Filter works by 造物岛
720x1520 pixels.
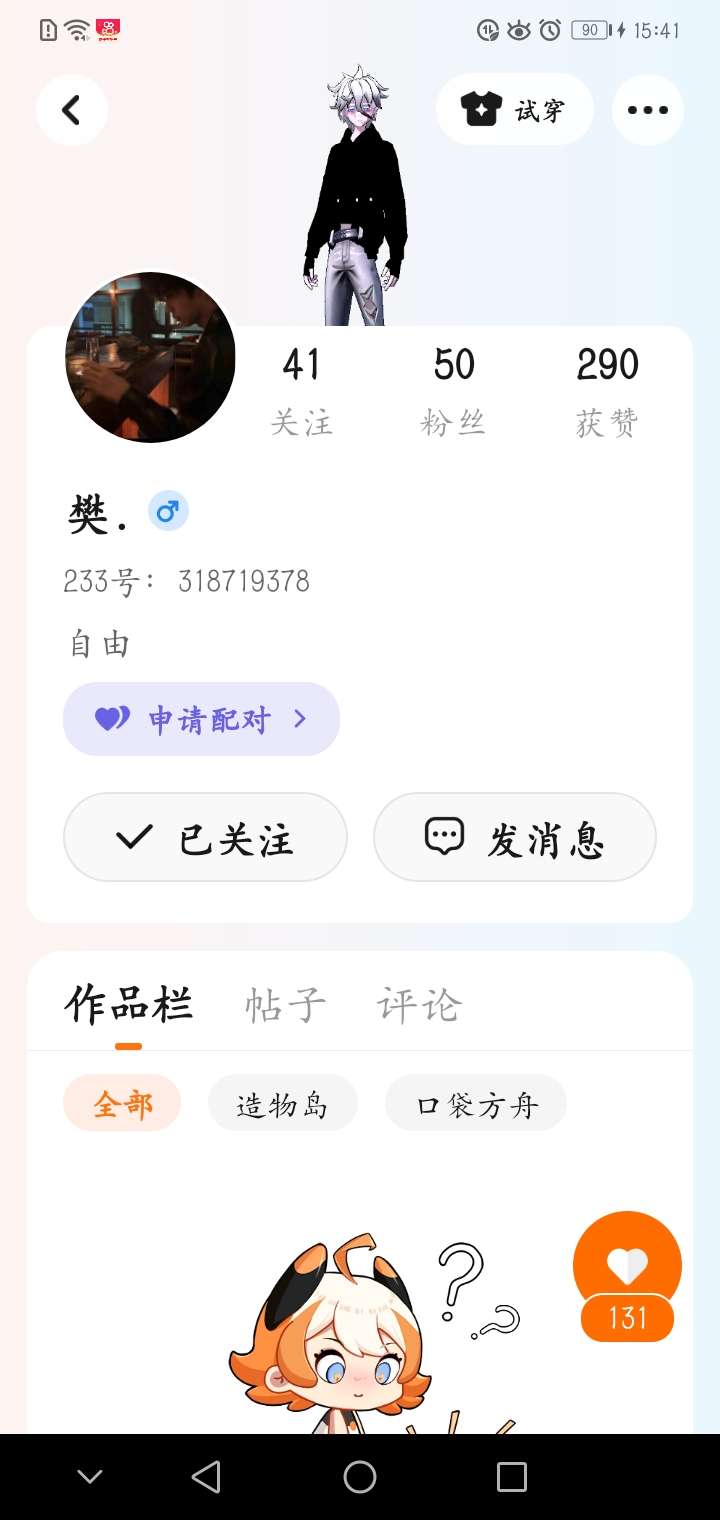coord(282,1104)
